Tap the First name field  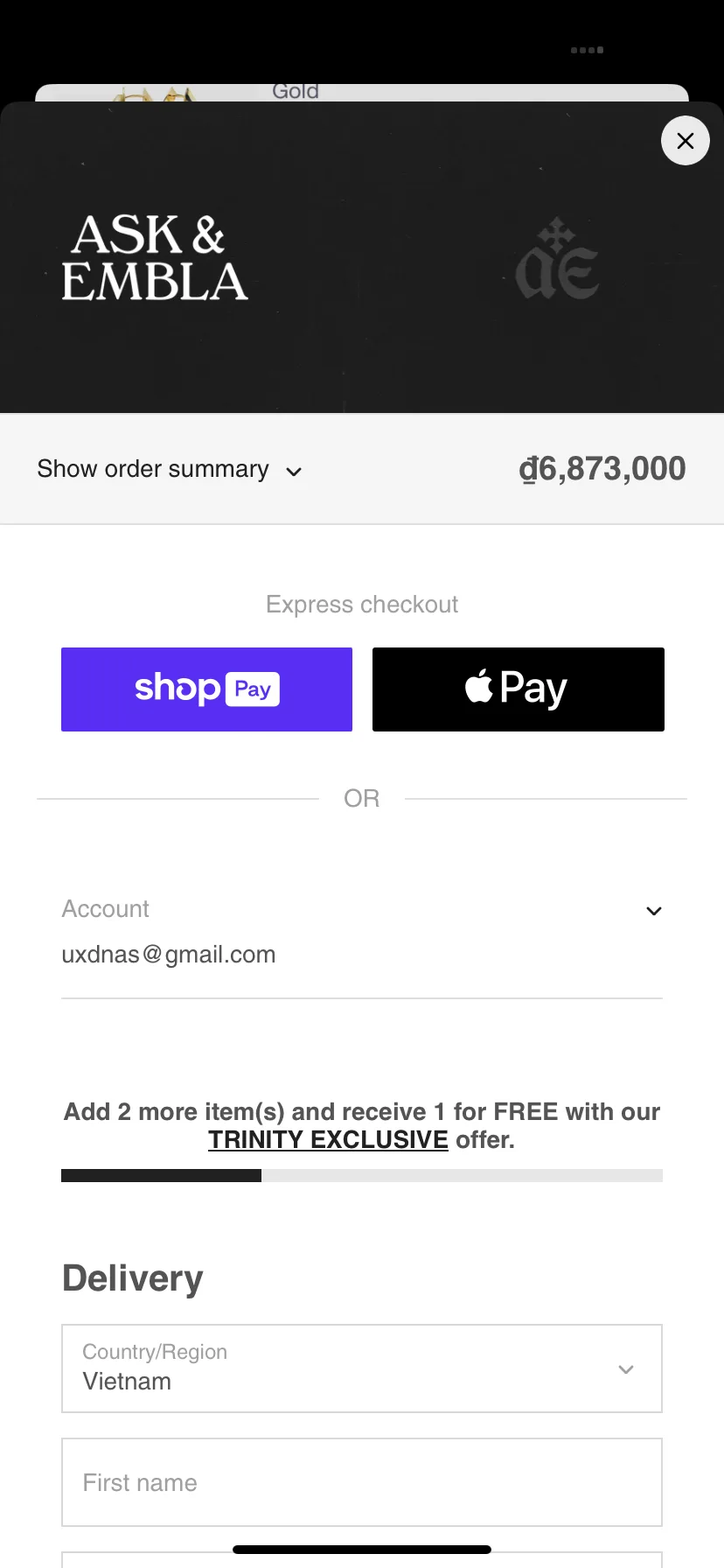point(362,1482)
